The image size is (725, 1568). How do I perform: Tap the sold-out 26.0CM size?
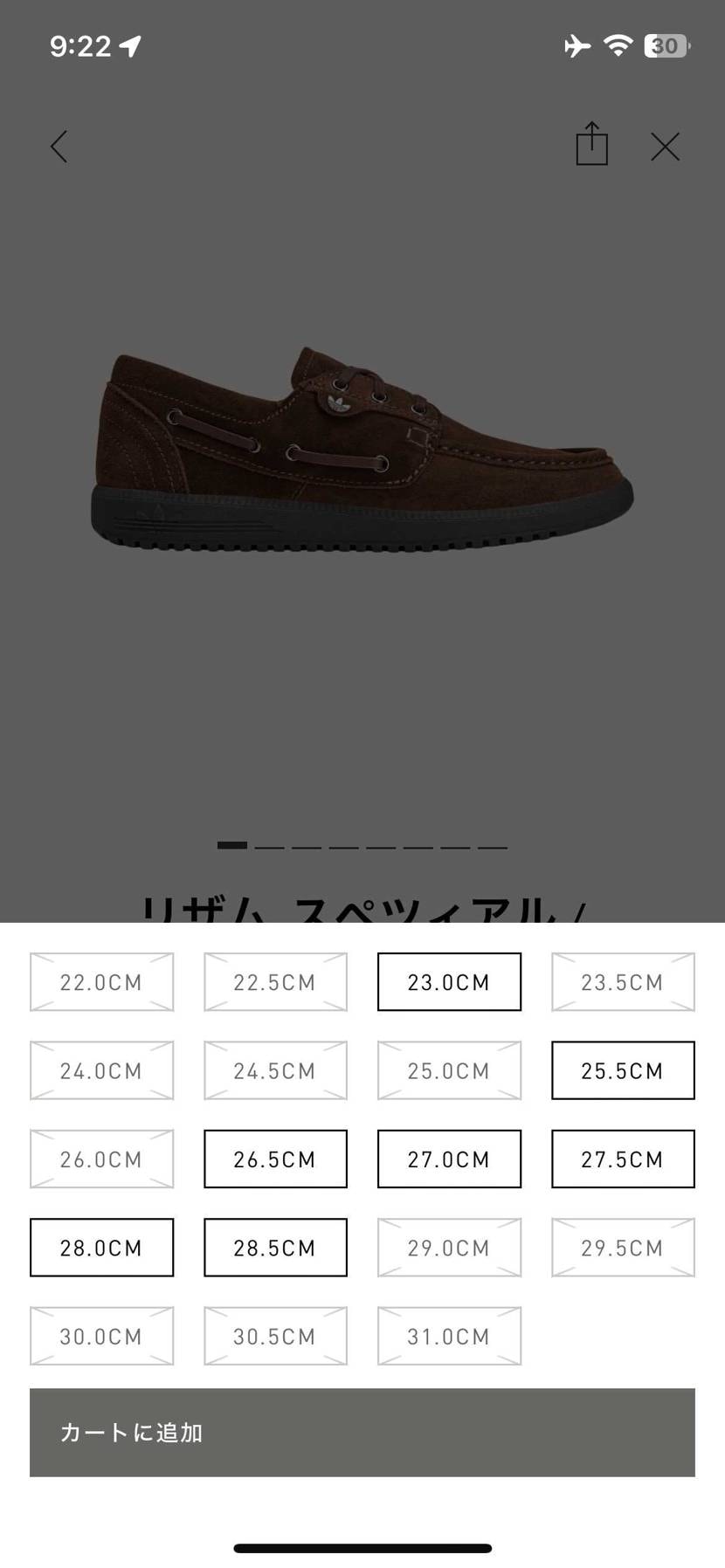[101, 1159]
